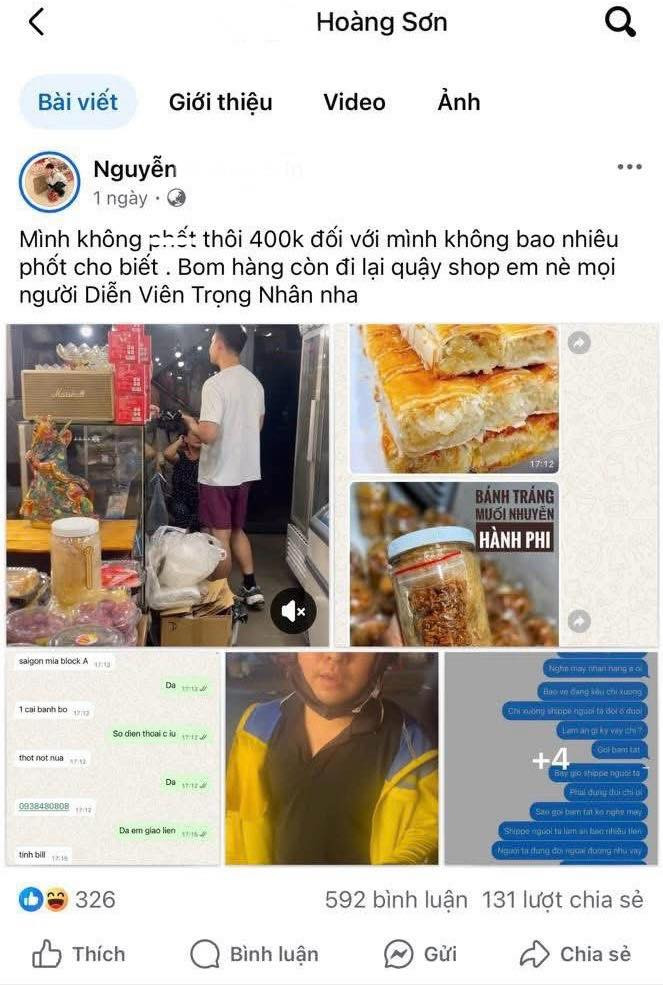The height and width of the screenshot is (985, 663).
Task: See who reacted to the post
Action: pos(67,900)
